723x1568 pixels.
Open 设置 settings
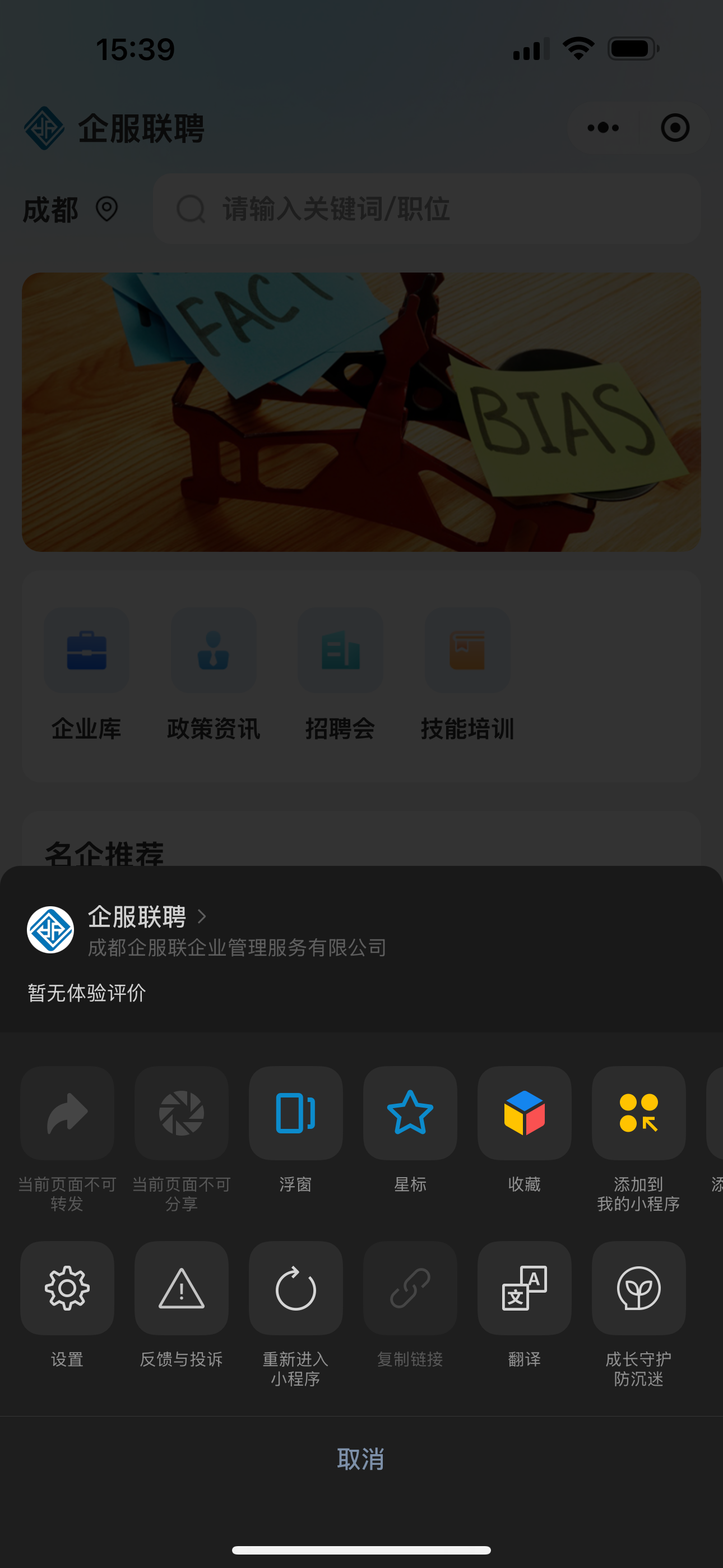[x=67, y=1288]
